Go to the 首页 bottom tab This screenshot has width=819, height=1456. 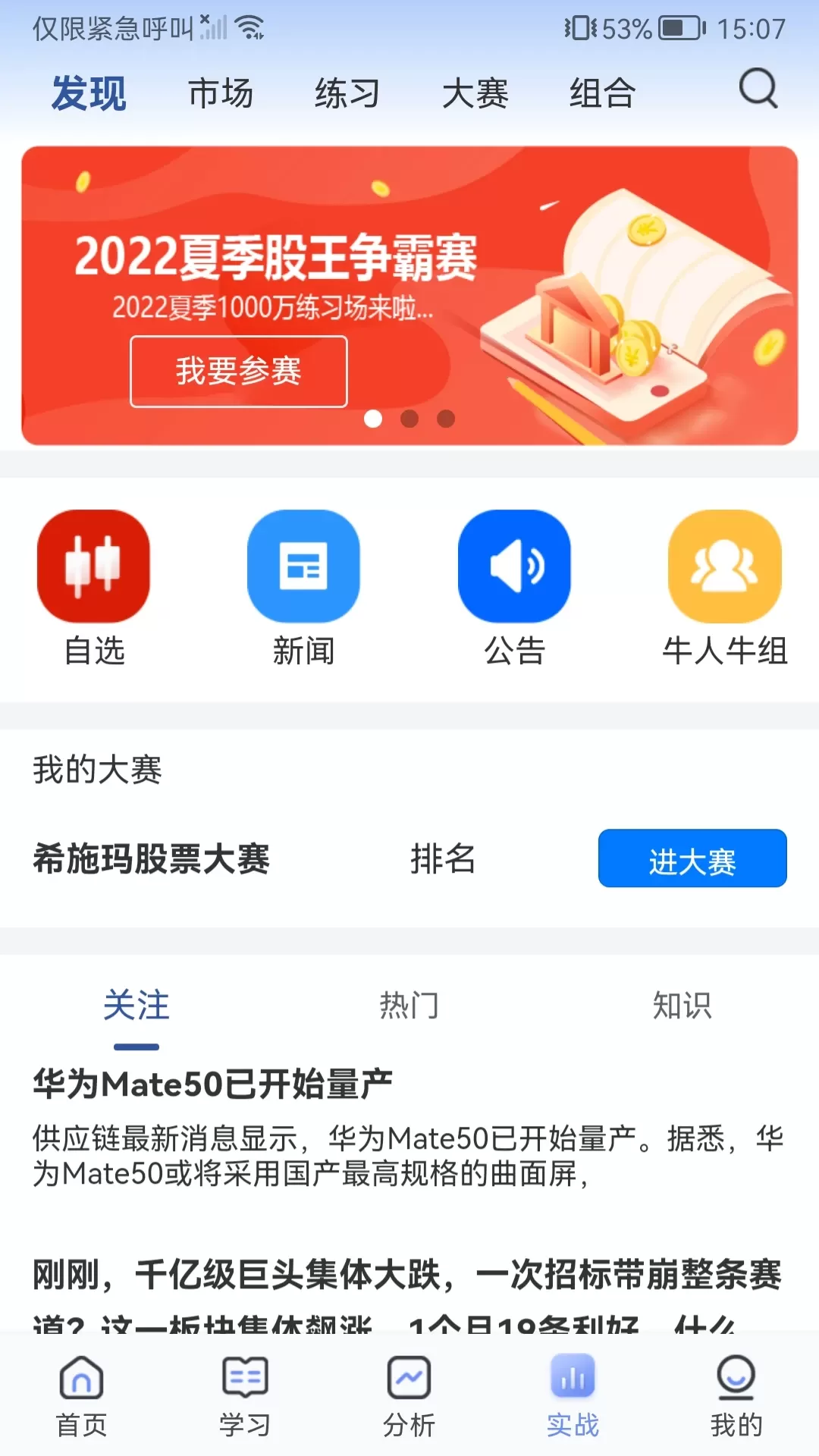[82, 1397]
